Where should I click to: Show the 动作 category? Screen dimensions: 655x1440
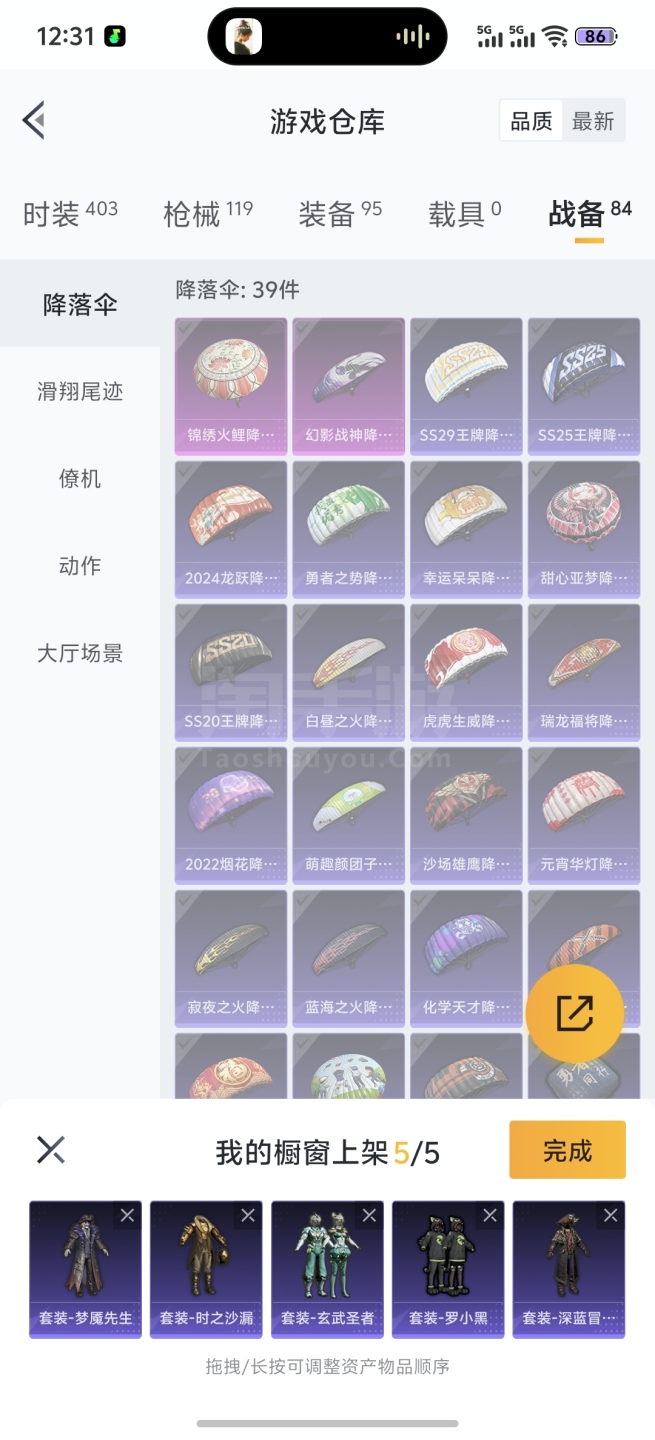(x=80, y=566)
